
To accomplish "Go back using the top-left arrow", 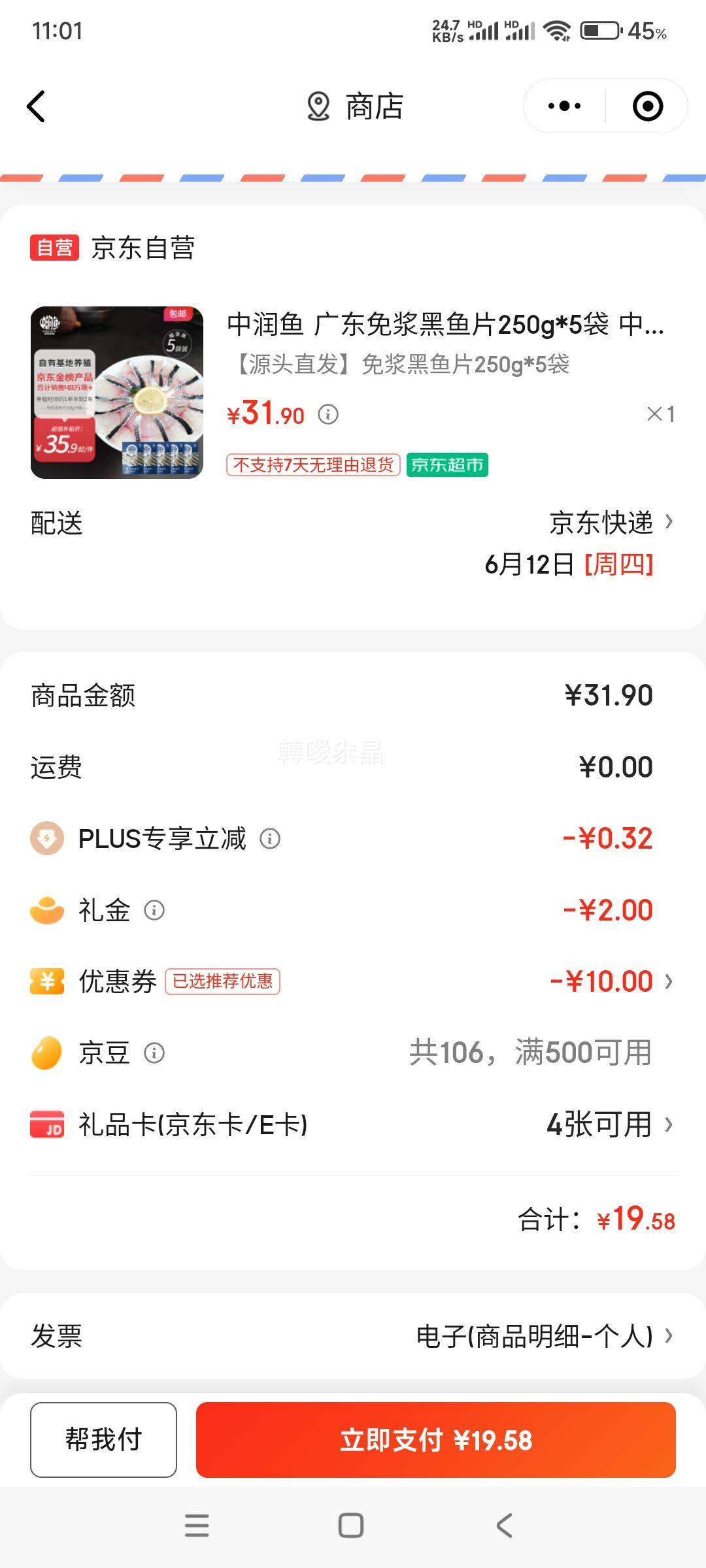I will point(37,106).
